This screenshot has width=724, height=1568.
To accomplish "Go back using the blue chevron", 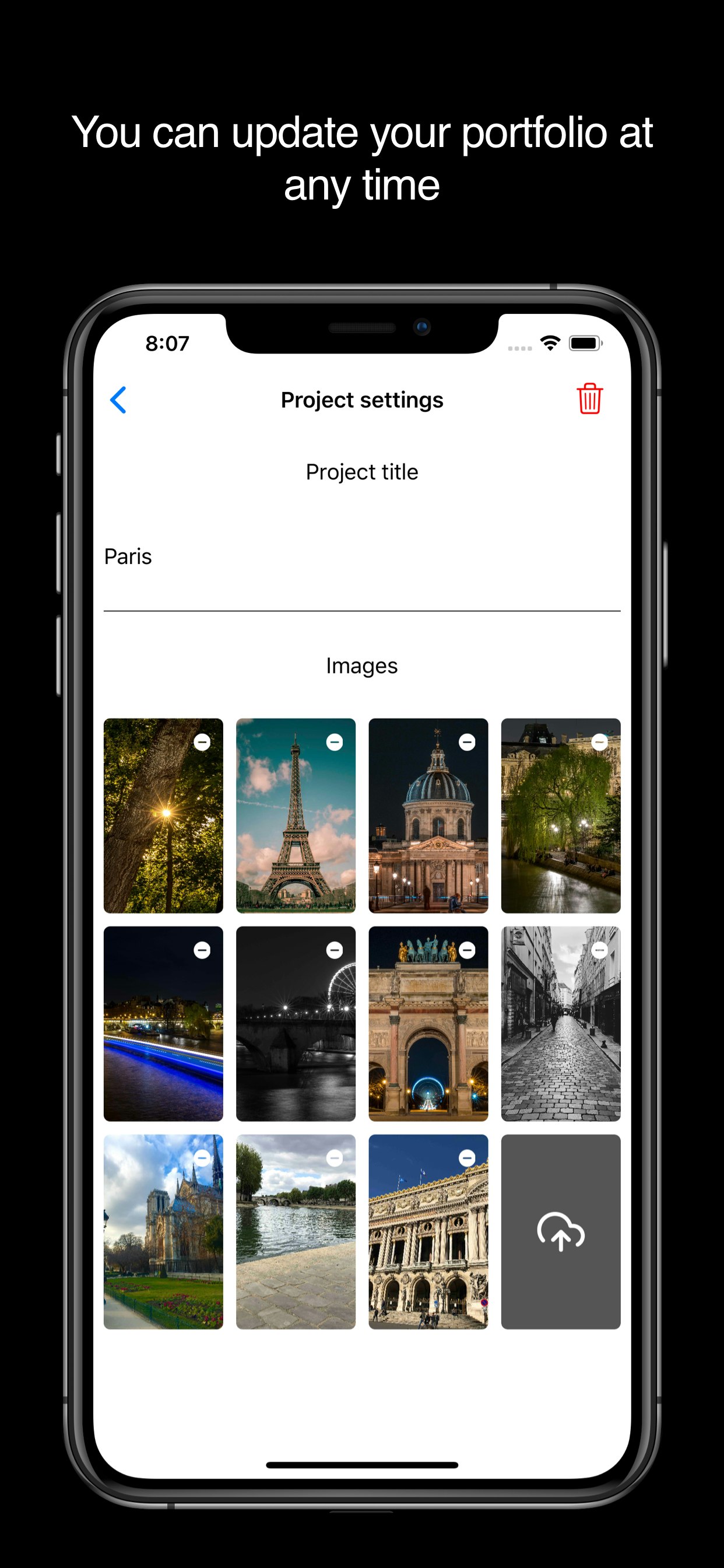I will pyautogui.click(x=120, y=400).
